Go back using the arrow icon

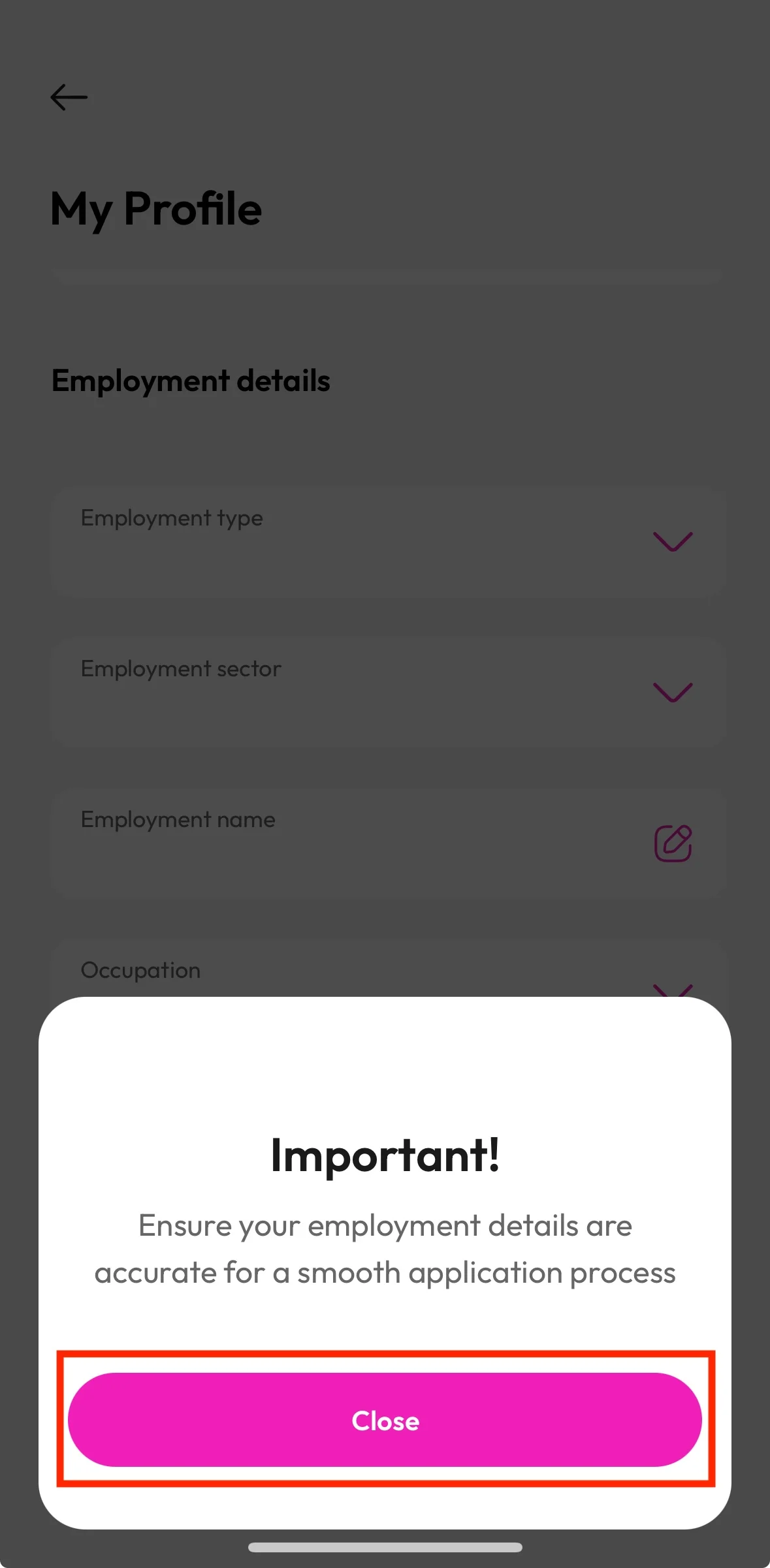click(x=69, y=97)
